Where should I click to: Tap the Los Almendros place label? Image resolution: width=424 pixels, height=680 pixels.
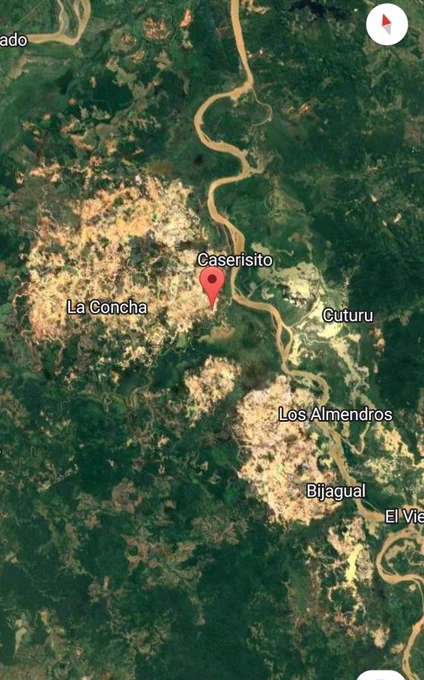pos(335,414)
